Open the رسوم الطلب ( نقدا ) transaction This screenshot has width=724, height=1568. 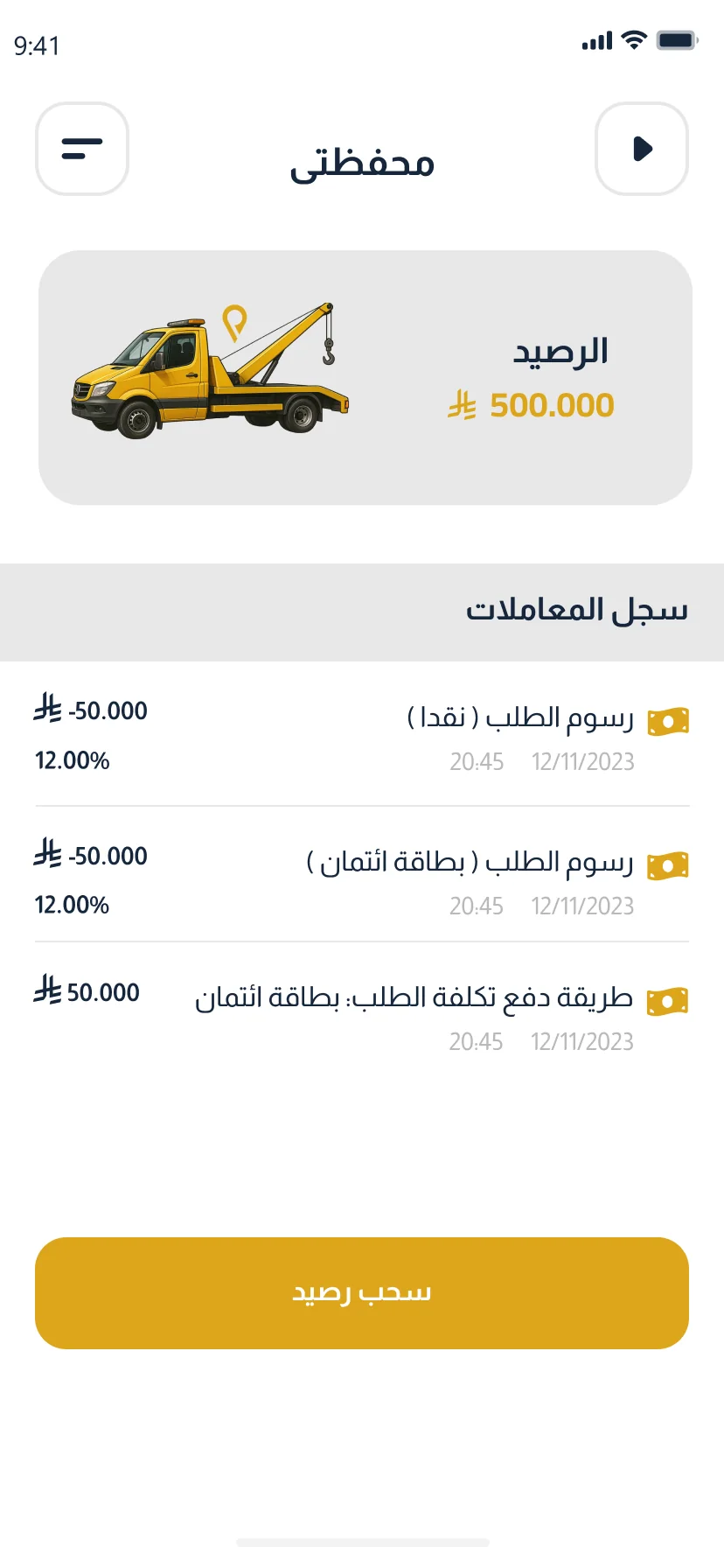pos(362,735)
